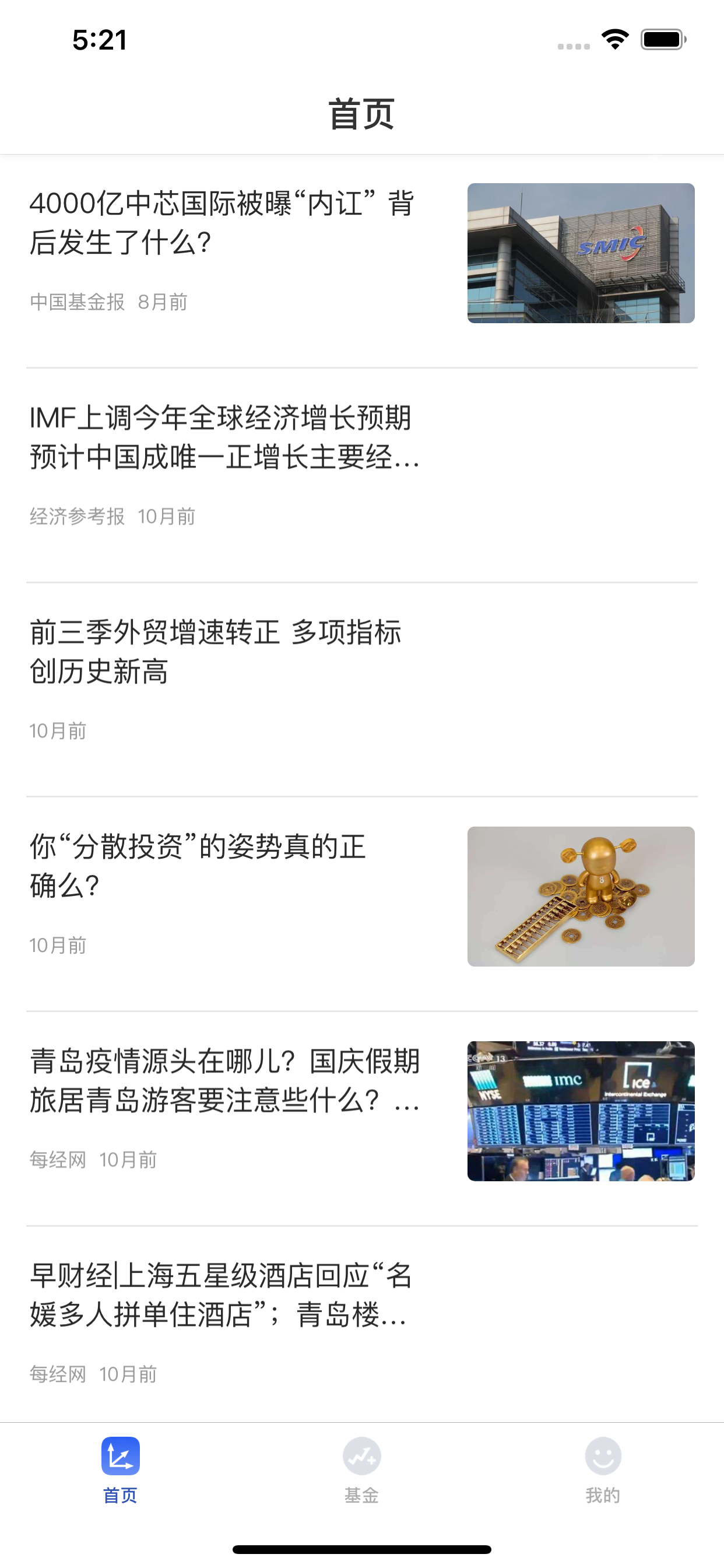Open IMF上调今年全球经济增长预期 article
This screenshot has width=724, height=1568.
coord(362,475)
